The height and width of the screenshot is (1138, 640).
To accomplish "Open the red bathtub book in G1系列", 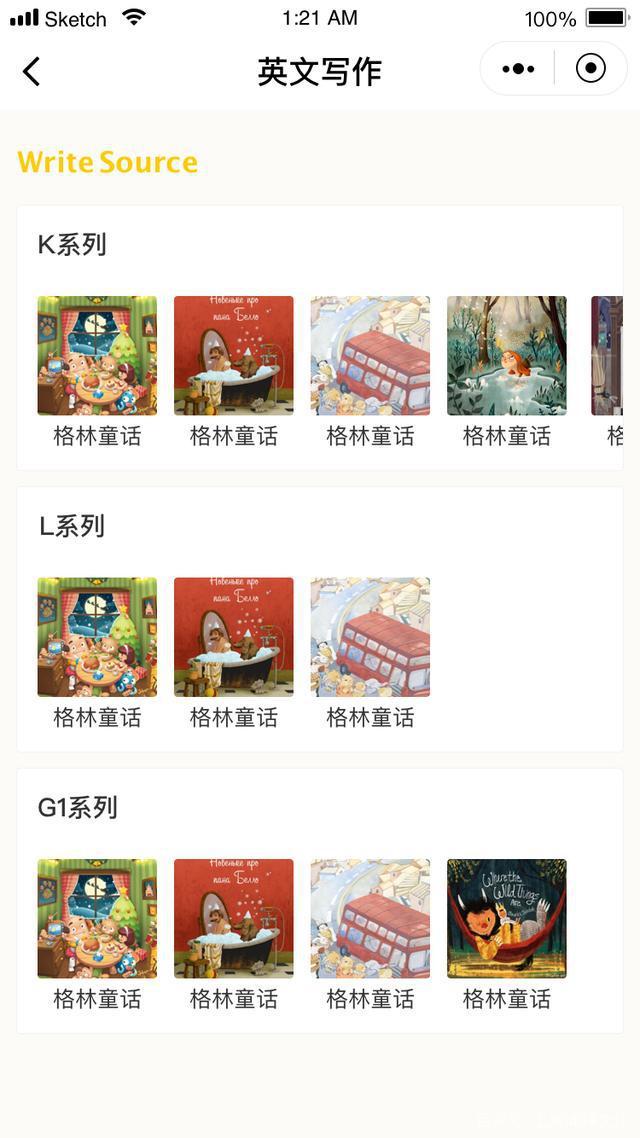I will tap(234, 918).
